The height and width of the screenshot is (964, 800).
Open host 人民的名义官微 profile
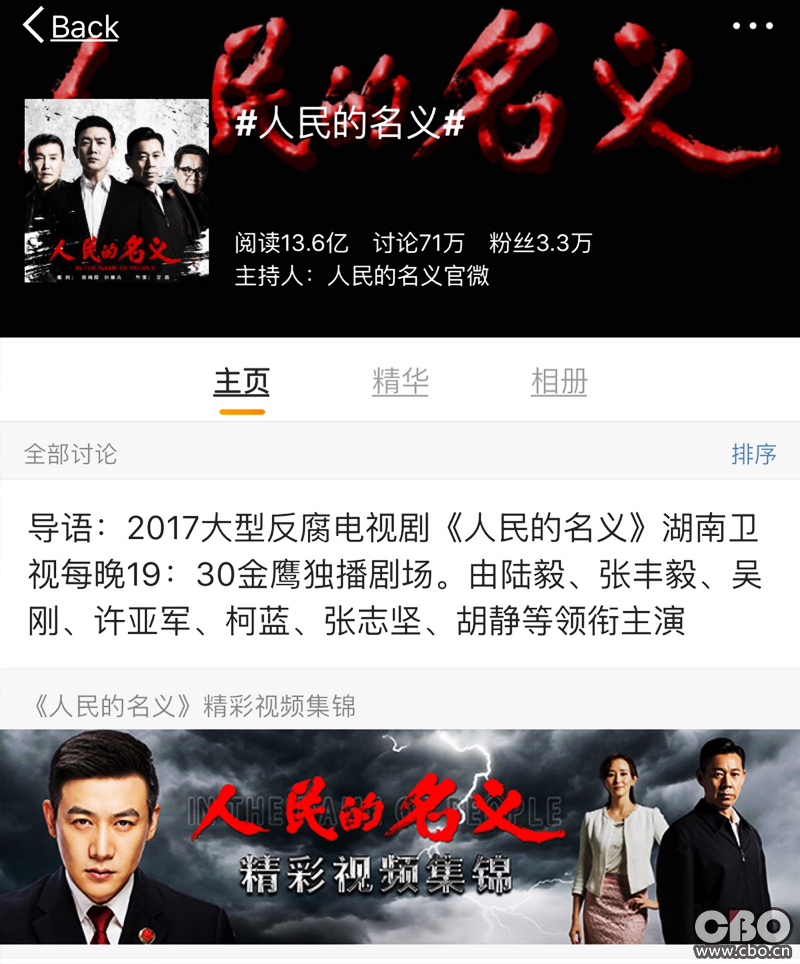click(408, 276)
